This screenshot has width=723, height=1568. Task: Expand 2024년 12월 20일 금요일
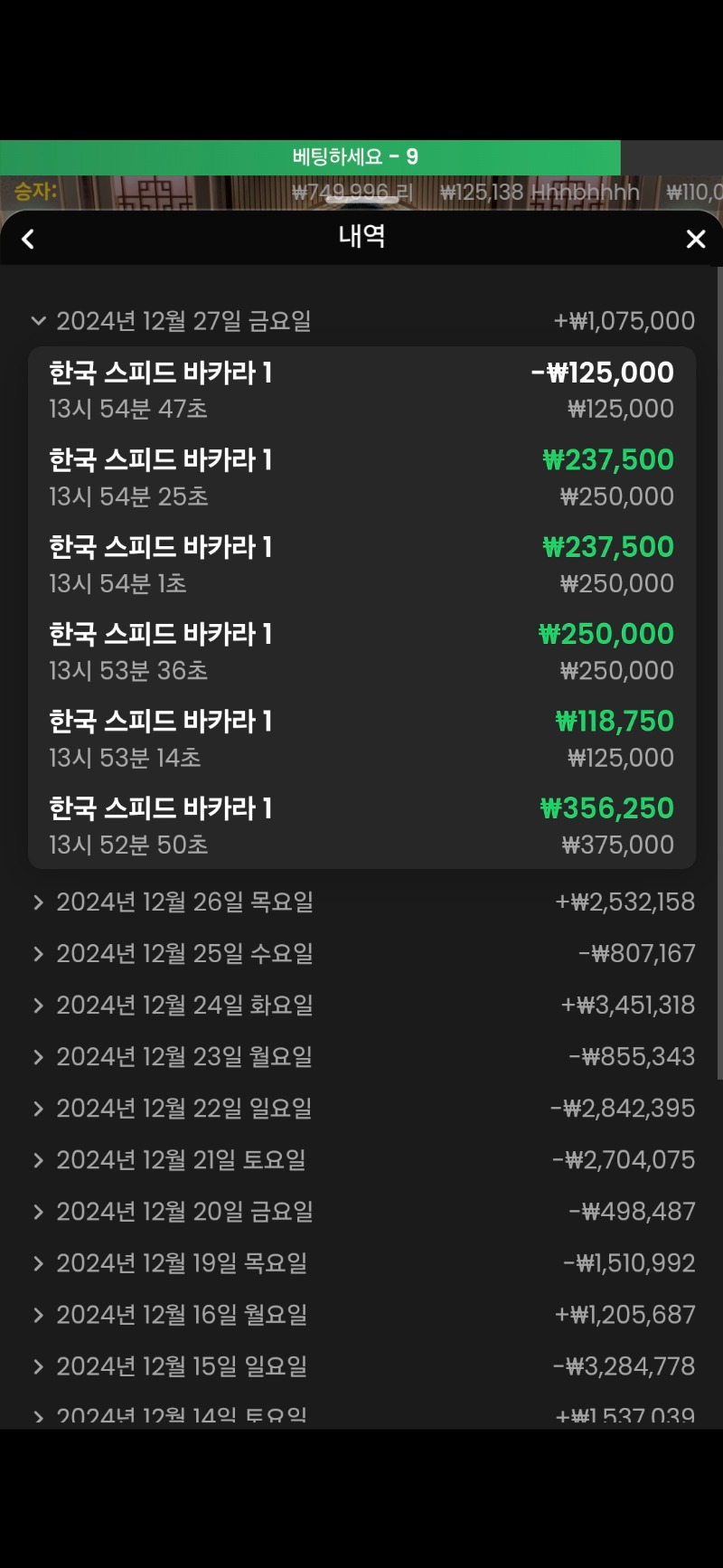click(x=361, y=1211)
